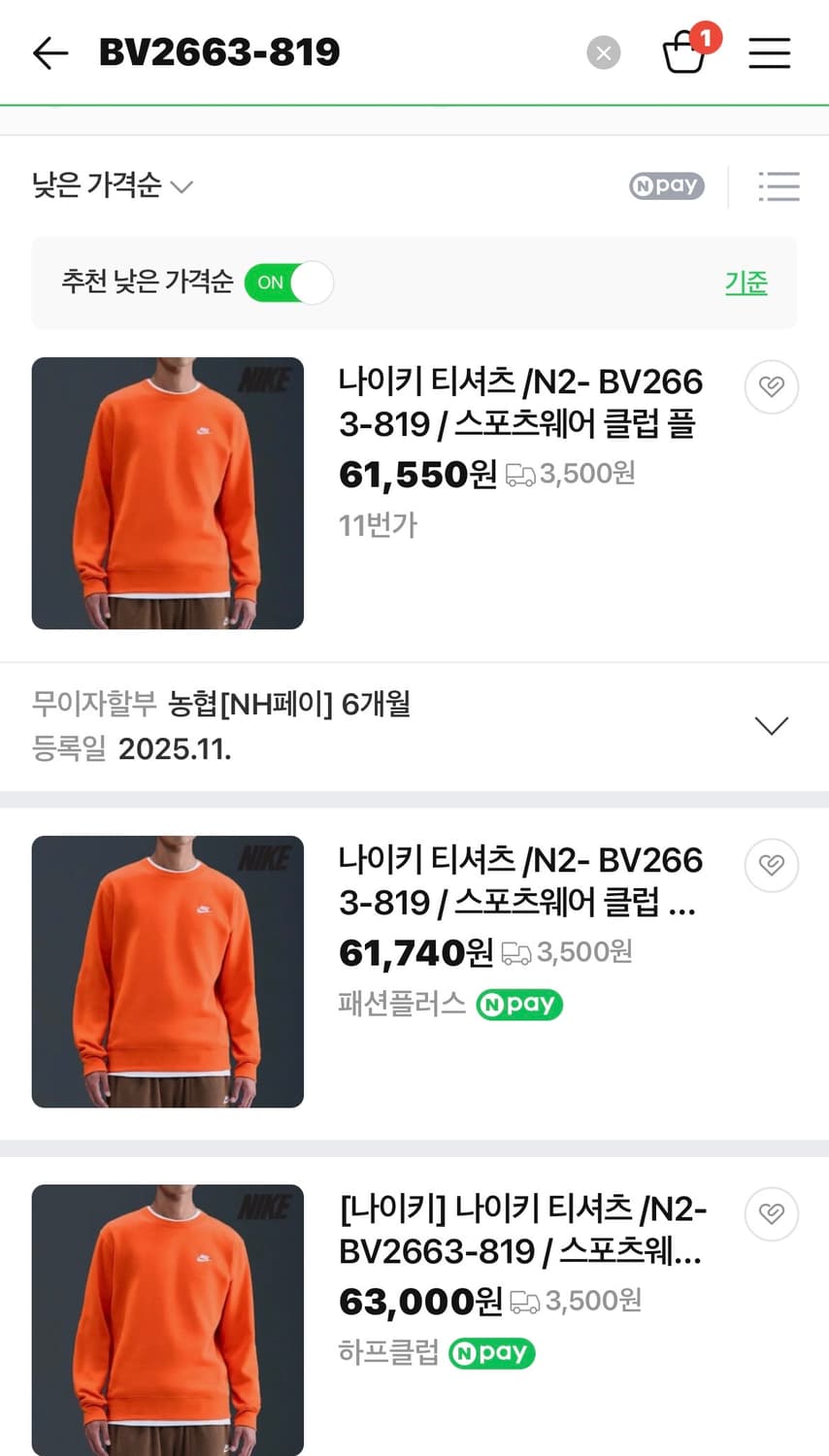
Task: Add the first Nike product to wishlist
Action: 771,386
